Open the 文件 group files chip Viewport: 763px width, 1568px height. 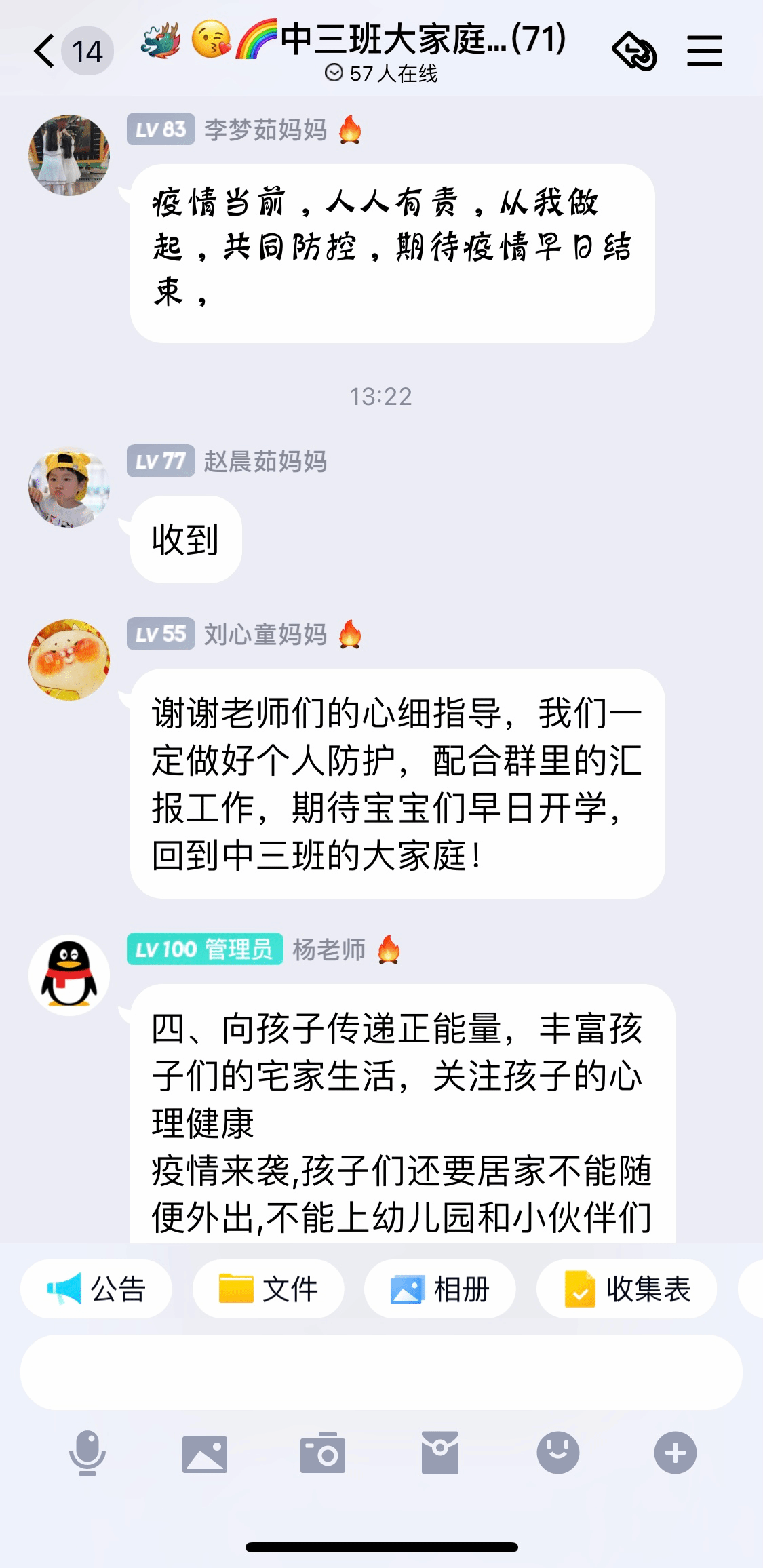click(269, 1289)
